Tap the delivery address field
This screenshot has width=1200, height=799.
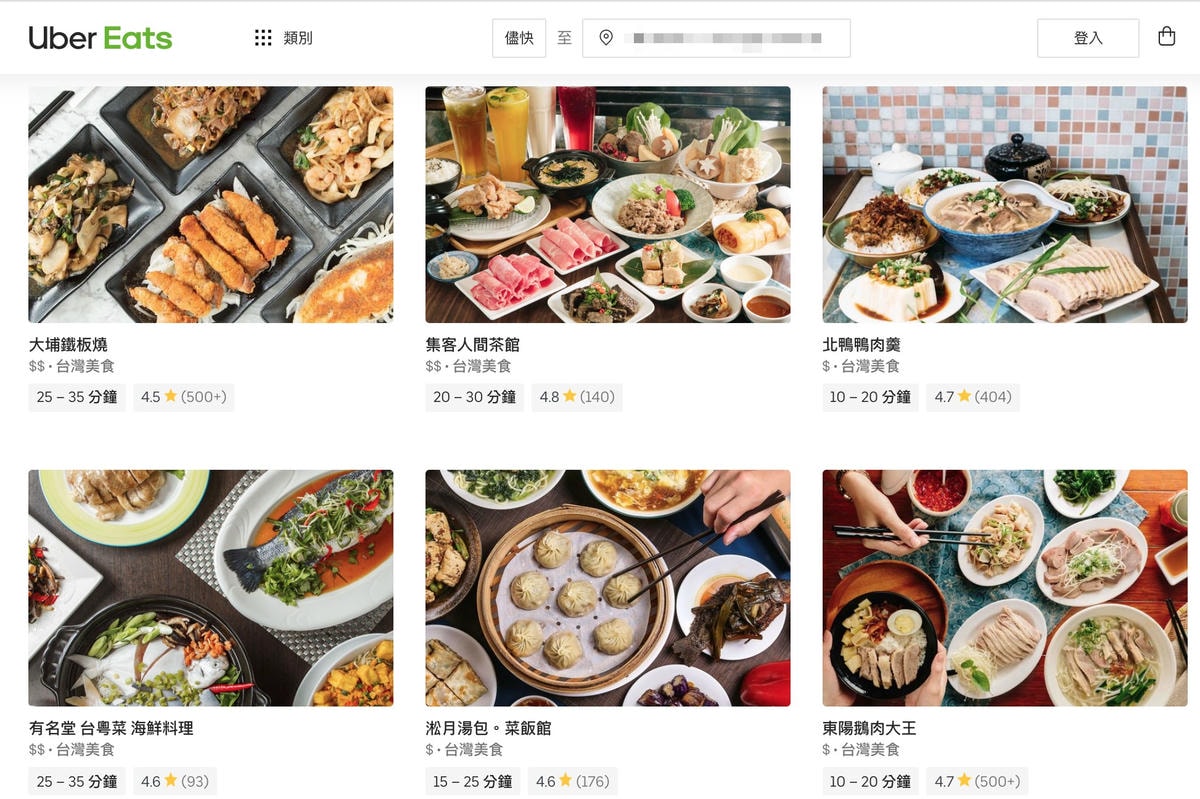click(716, 38)
